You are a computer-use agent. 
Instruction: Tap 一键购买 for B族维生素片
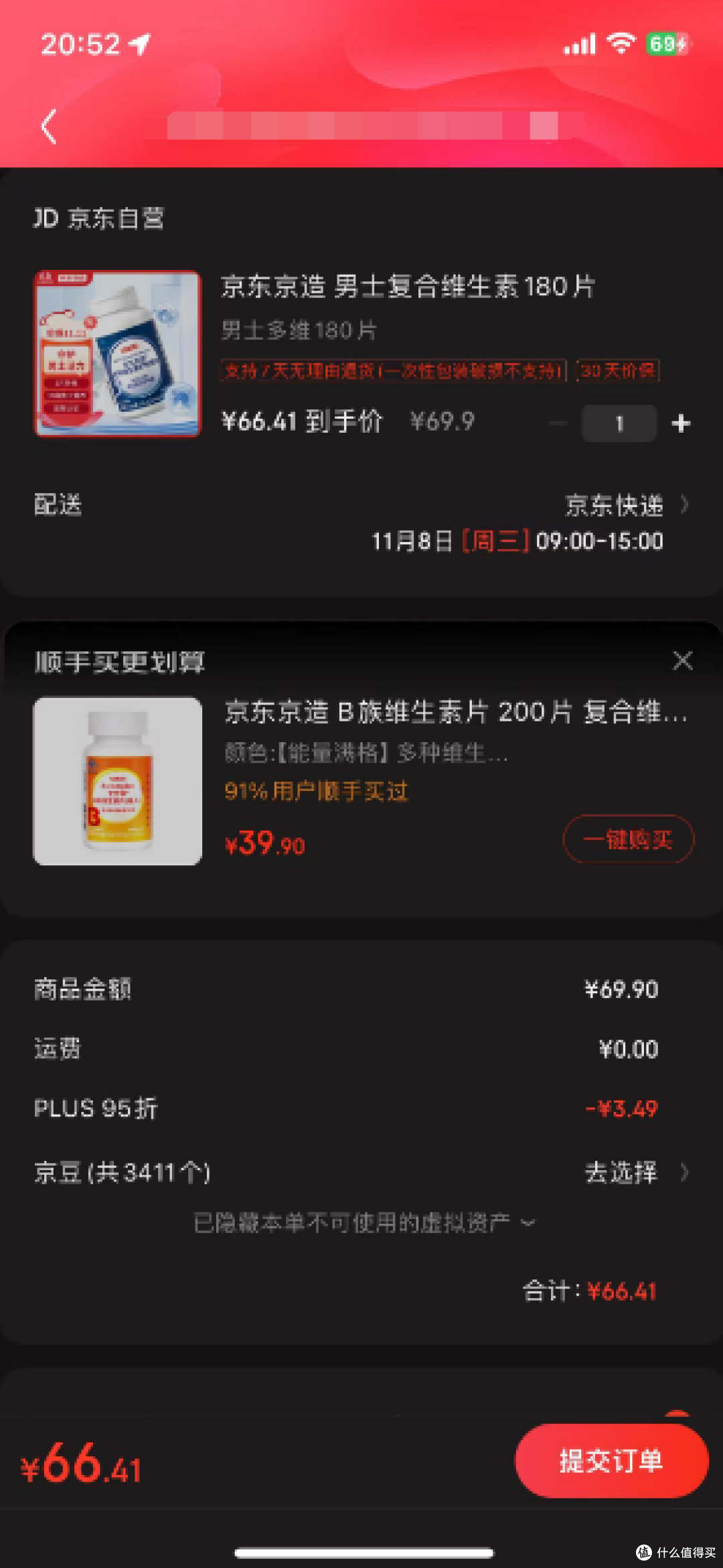click(x=628, y=839)
